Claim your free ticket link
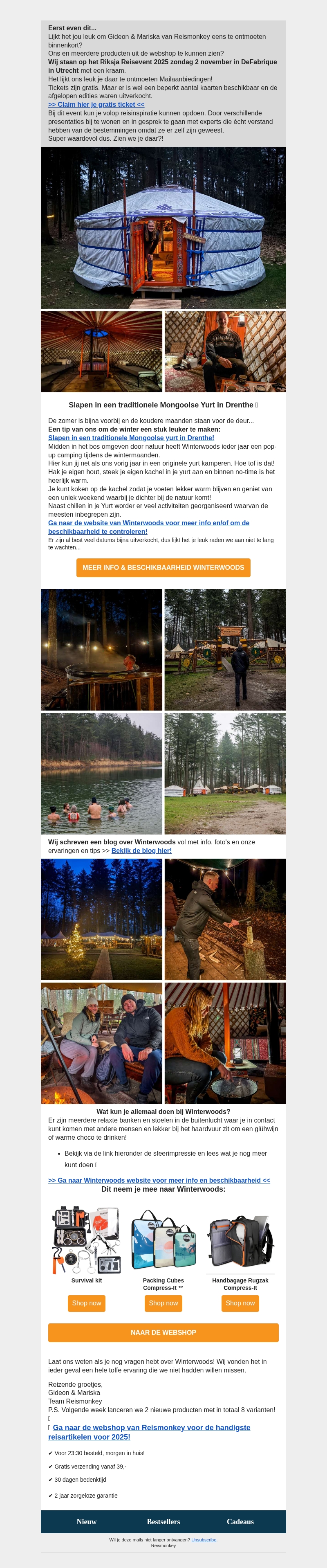This screenshot has height=1568, width=327. click(96, 105)
